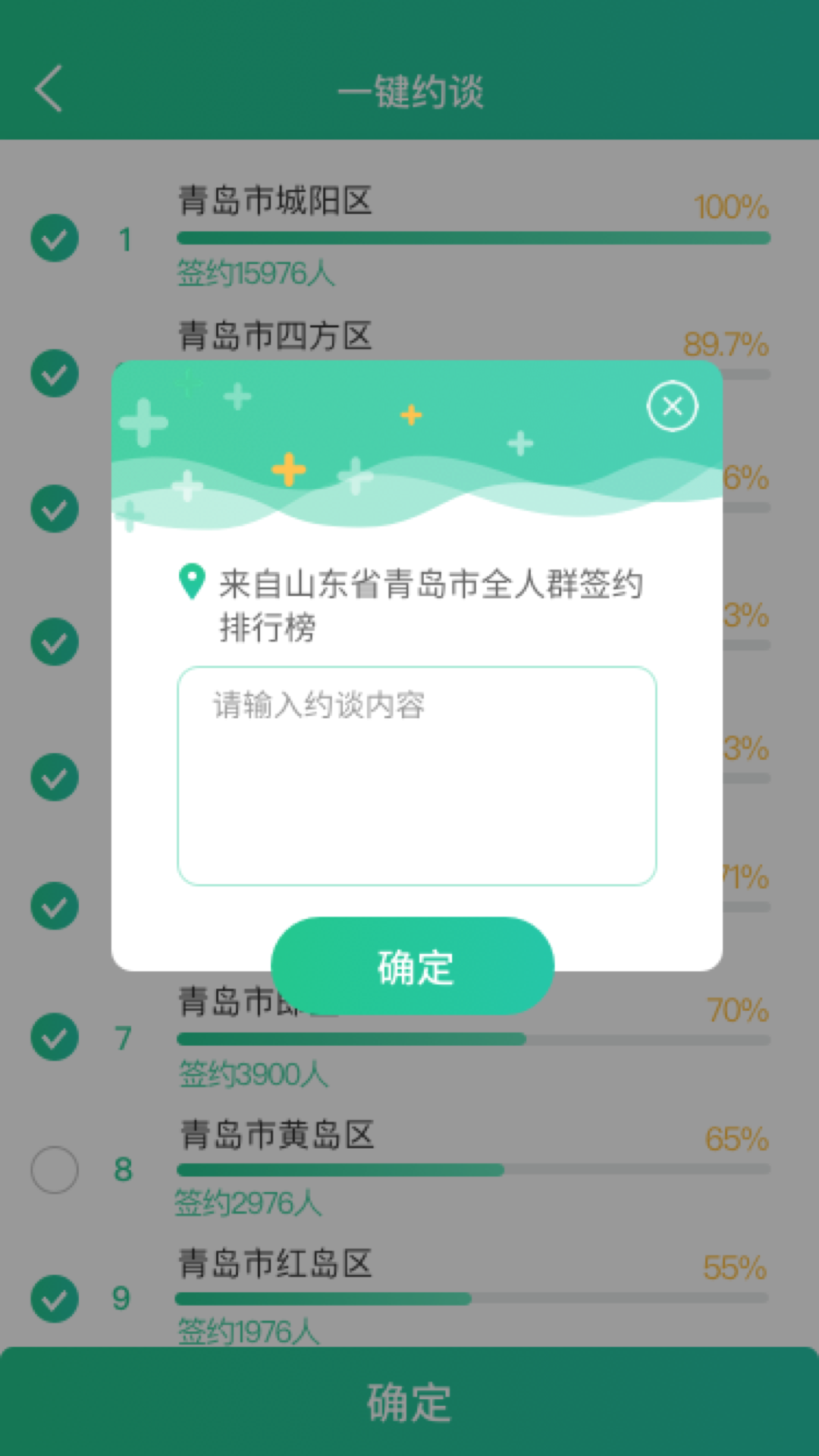Deselect the checkmark beside 青岛市城阳区

[x=54, y=237]
